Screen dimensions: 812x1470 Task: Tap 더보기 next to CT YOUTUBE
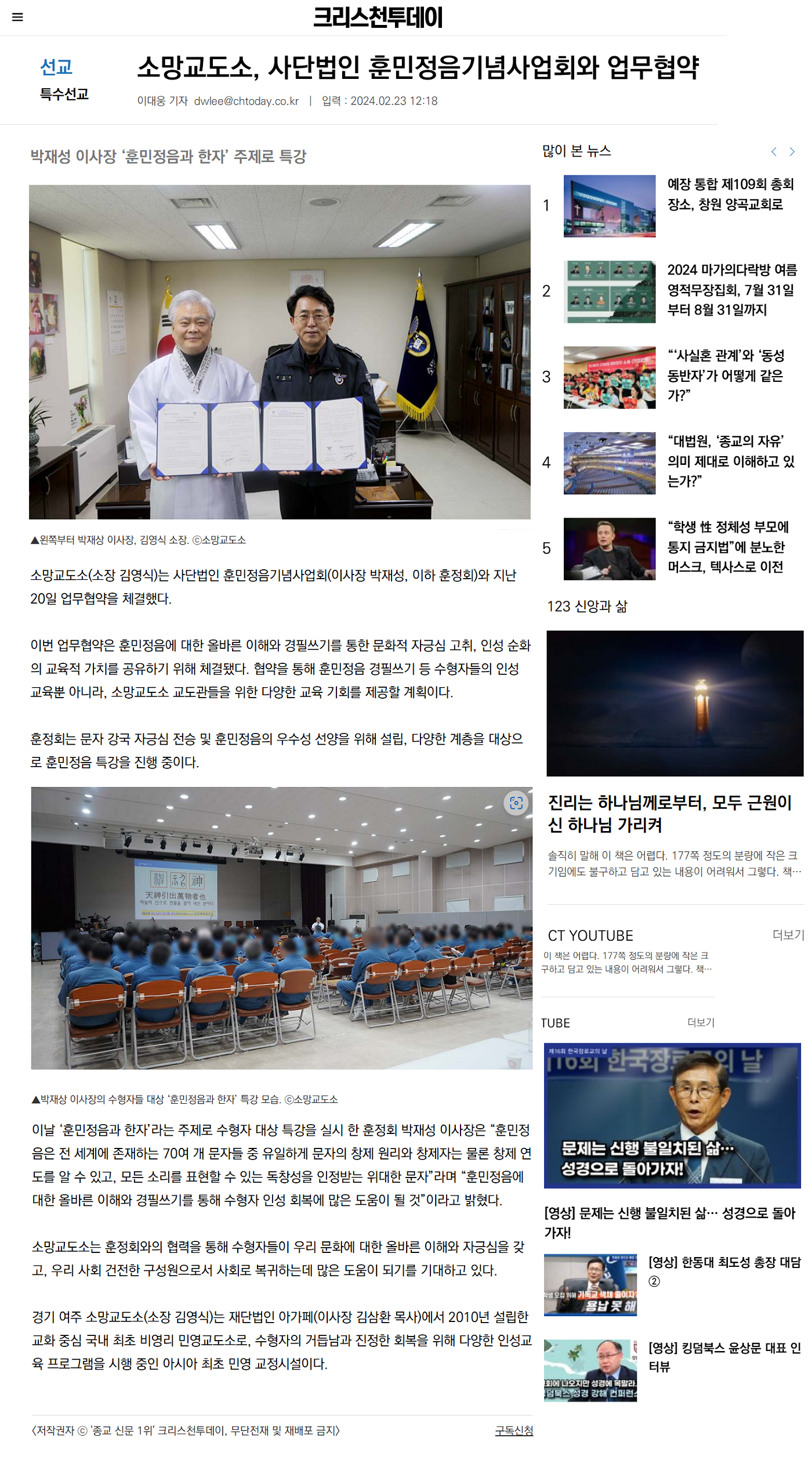788,934
